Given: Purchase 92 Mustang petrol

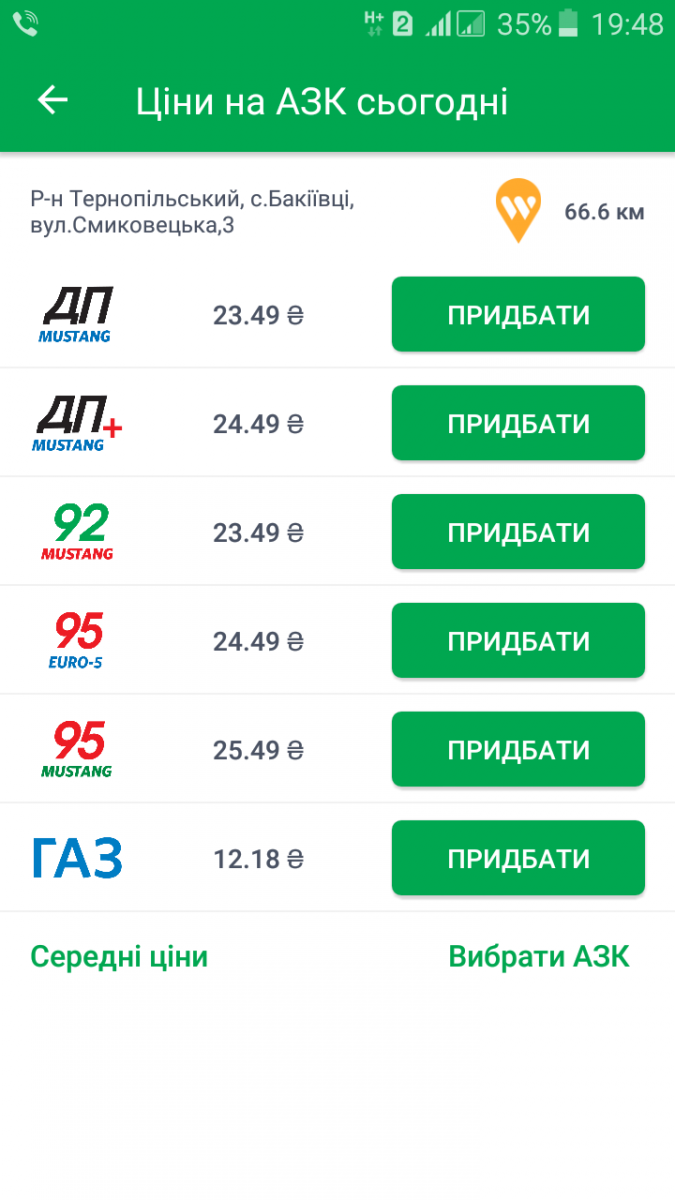Looking at the screenshot, I should (x=518, y=532).
